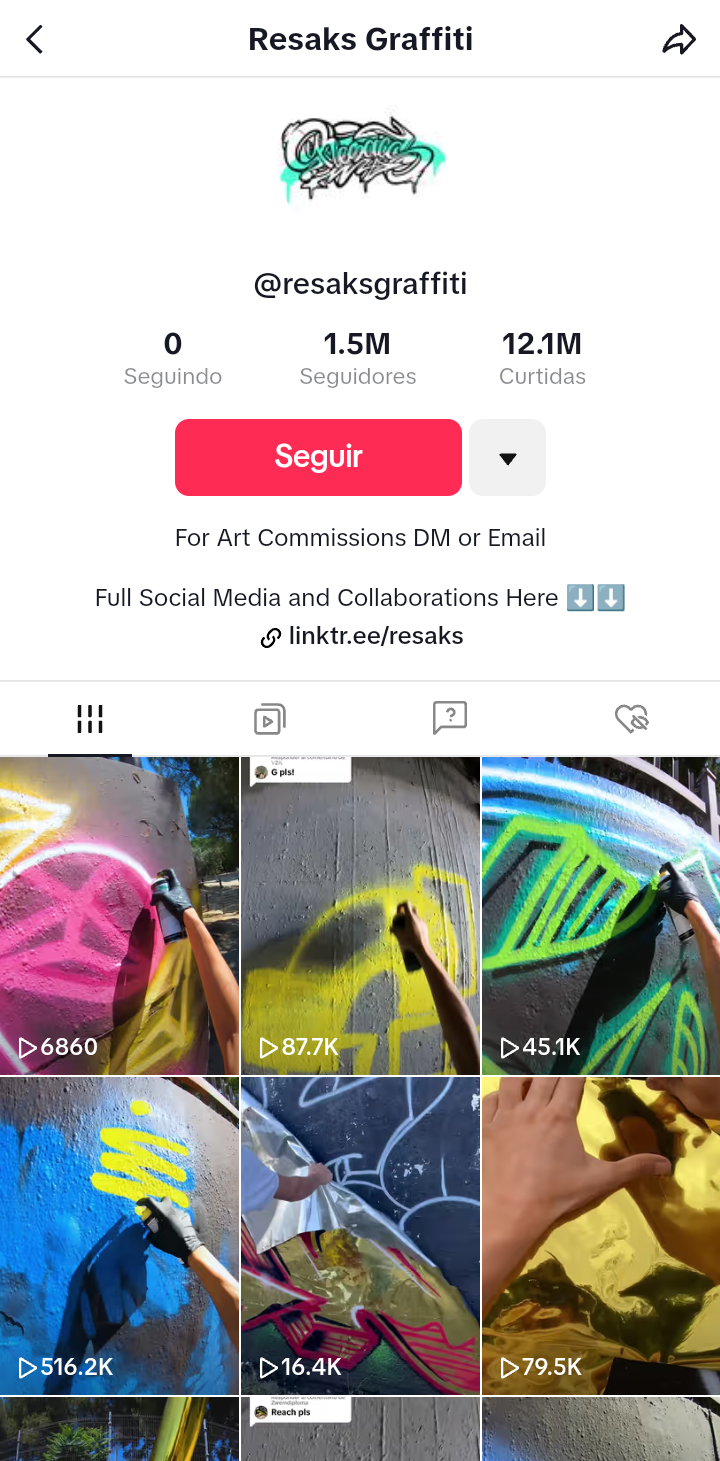Open the Q&A question bubble icon

click(450, 718)
